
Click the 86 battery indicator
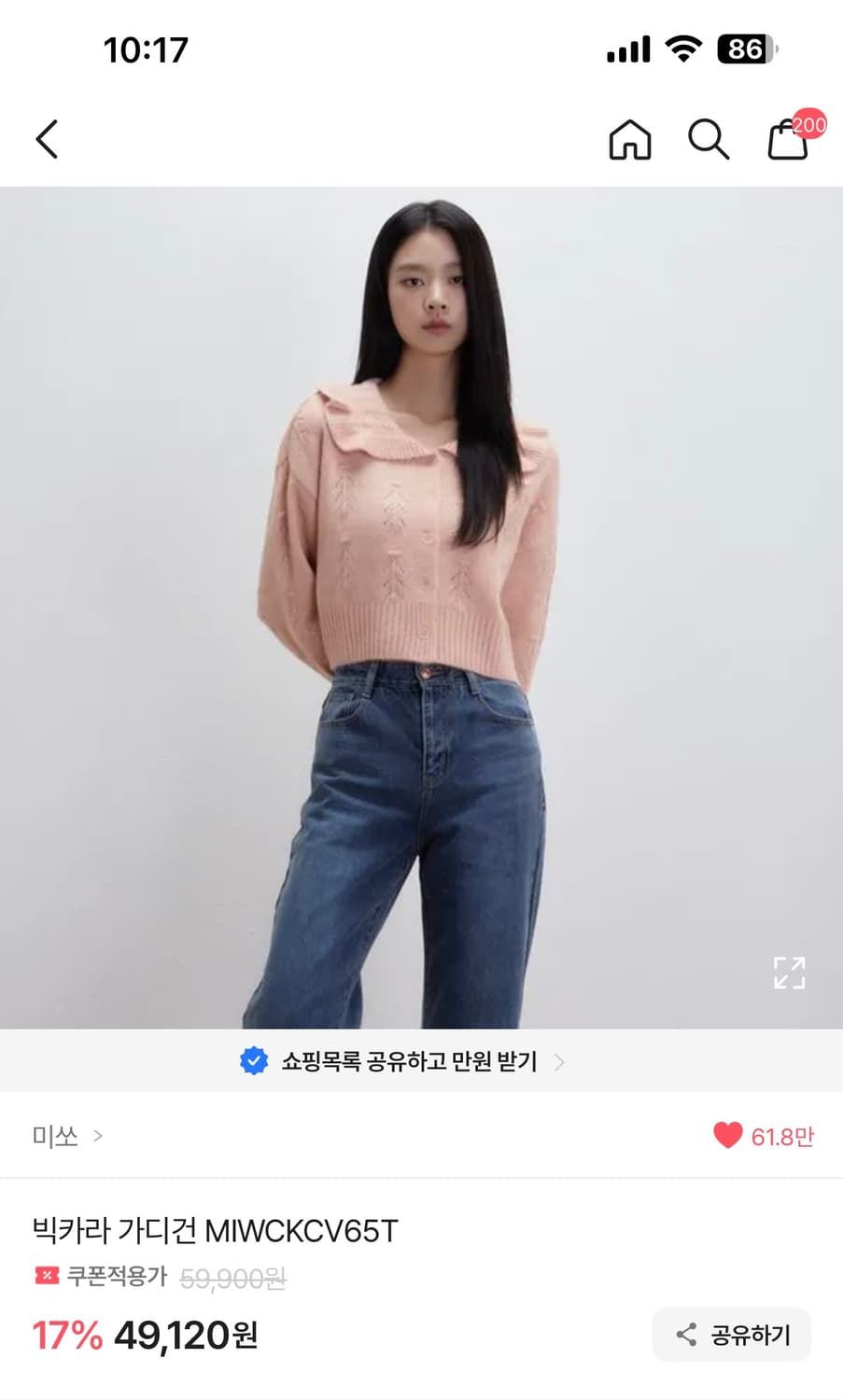742,49
